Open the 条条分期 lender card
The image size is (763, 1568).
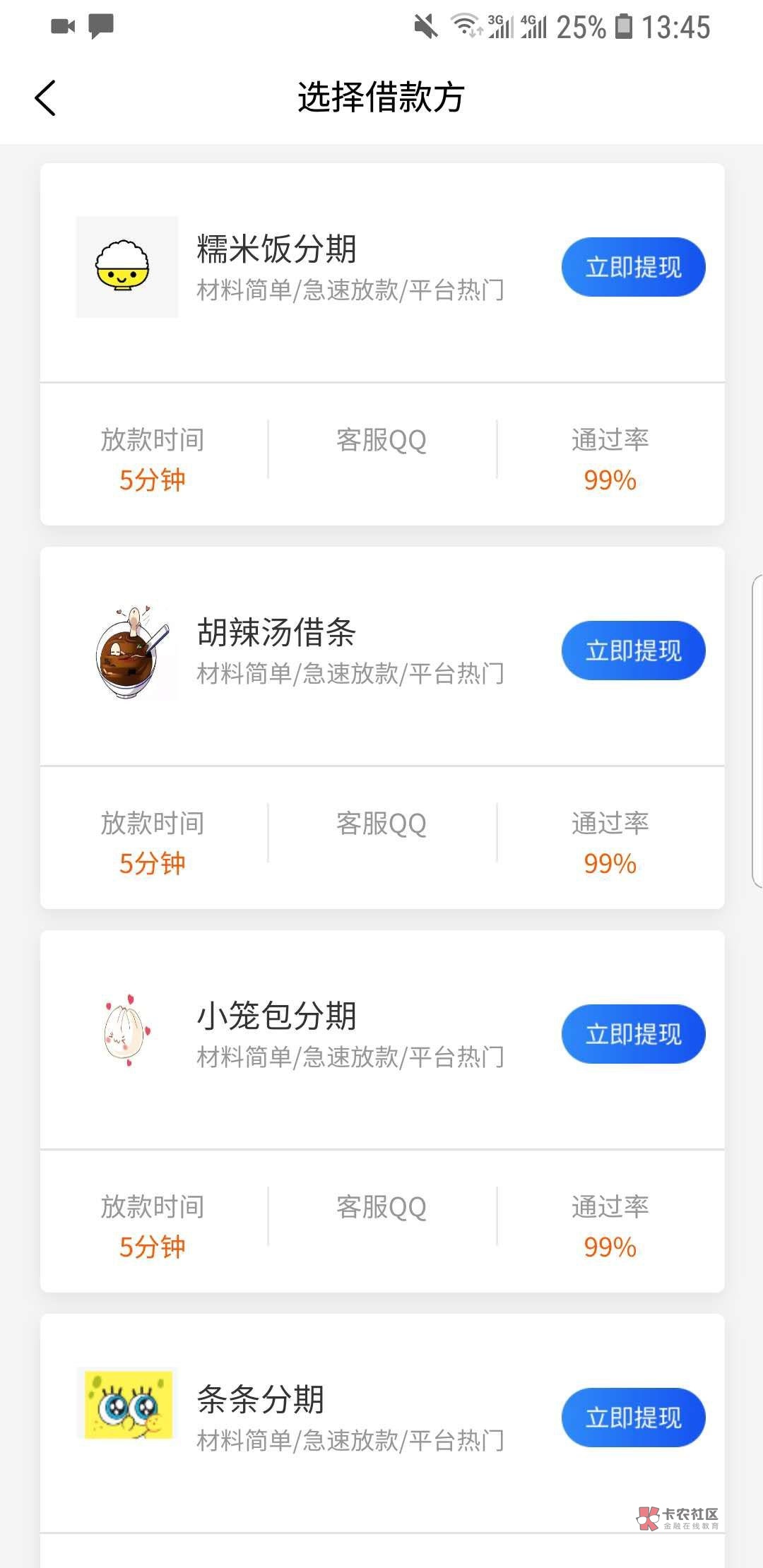click(260, 1401)
